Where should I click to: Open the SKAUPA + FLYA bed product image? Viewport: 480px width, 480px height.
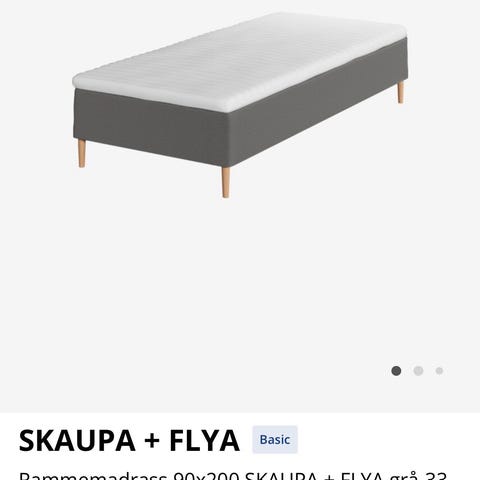(240, 105)
